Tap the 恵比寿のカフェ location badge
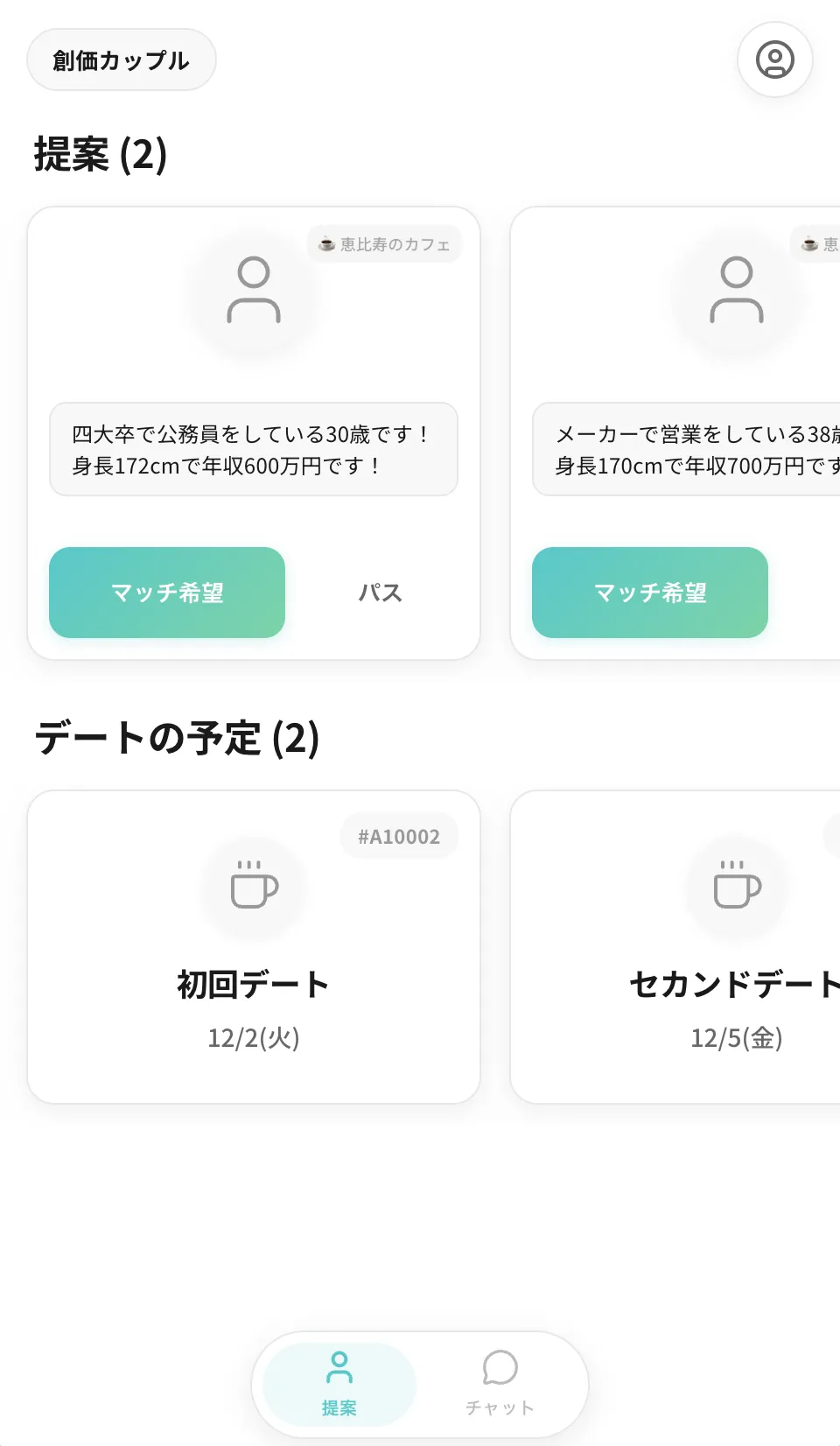 (385, 243)
